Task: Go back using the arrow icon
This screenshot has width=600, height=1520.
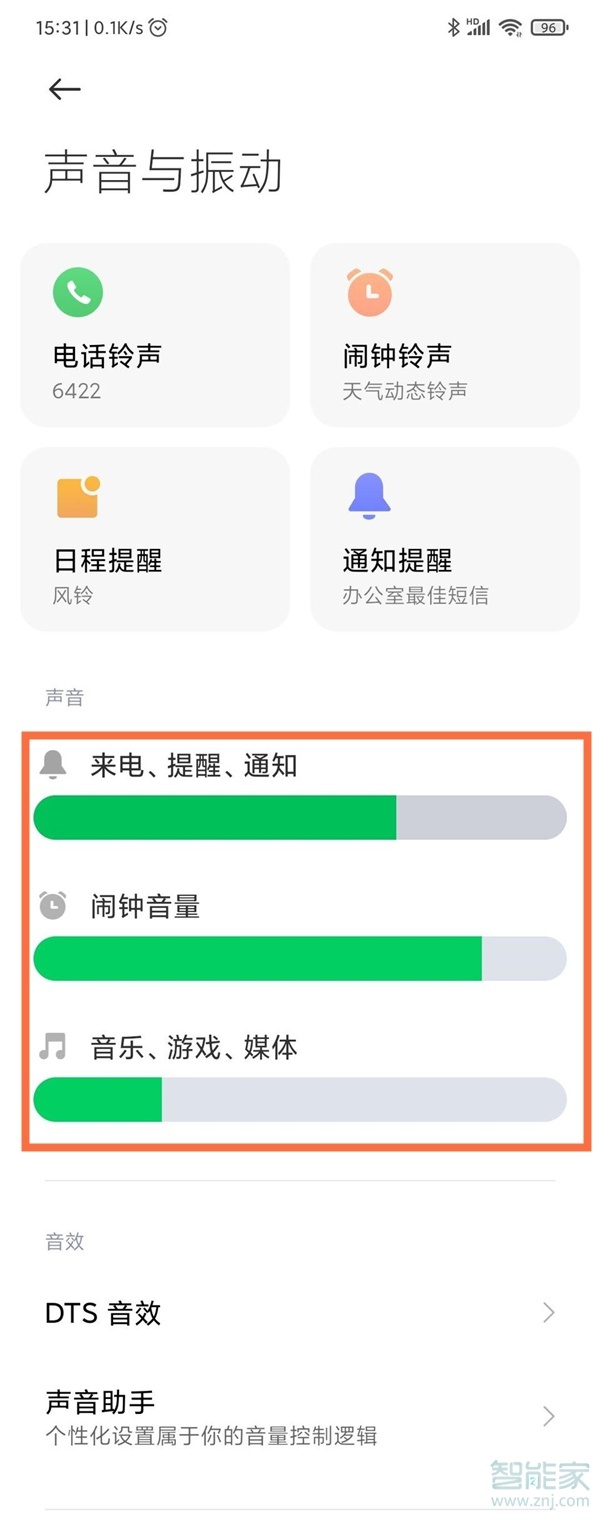Action: click(x=64, y=89)
